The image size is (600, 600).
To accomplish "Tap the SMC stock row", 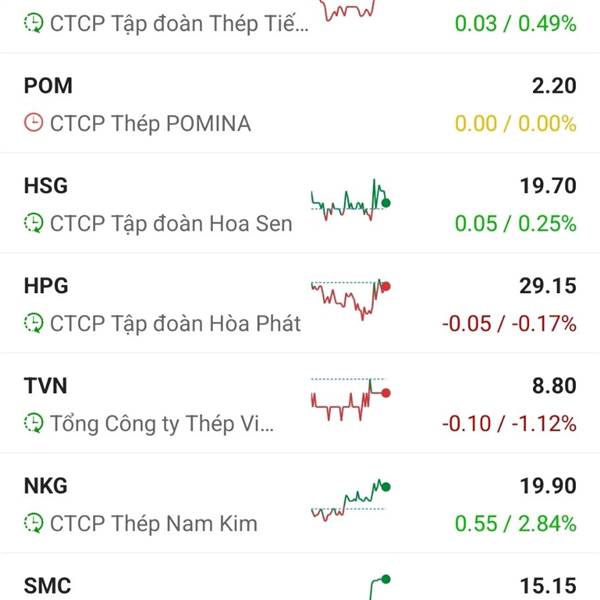I will tap(300, 583).
